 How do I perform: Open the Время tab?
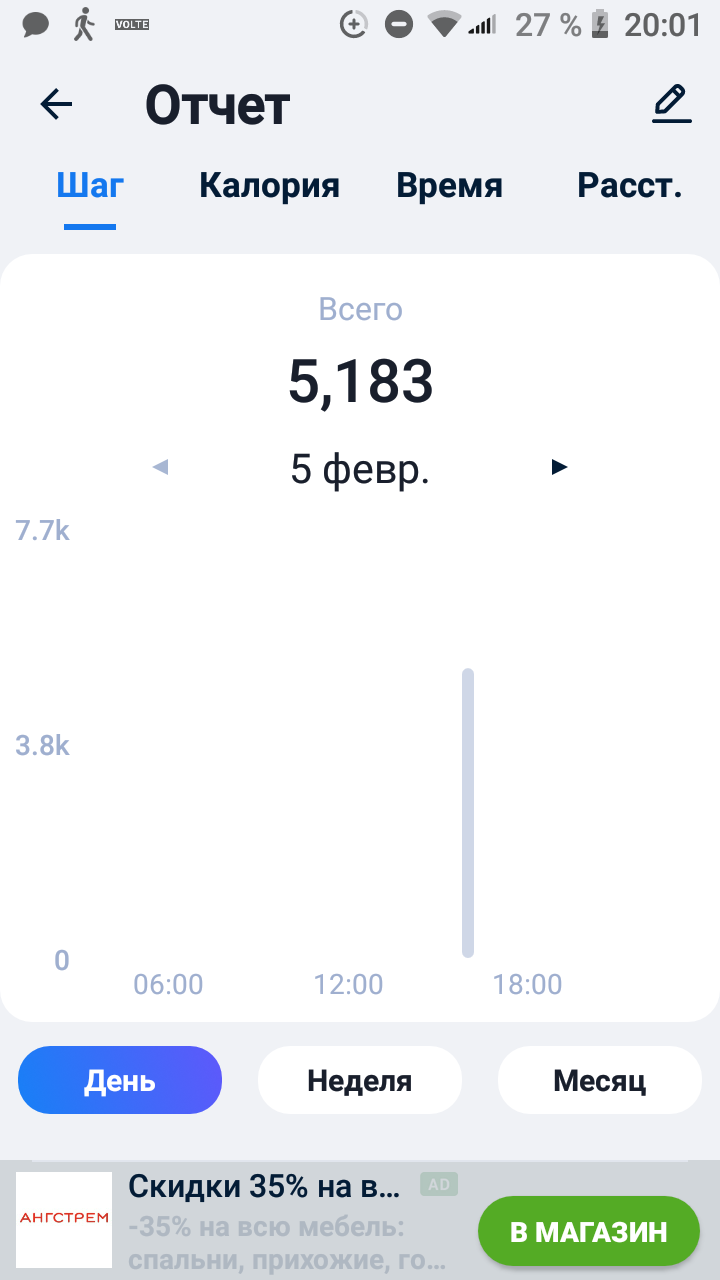pos(449,186)
